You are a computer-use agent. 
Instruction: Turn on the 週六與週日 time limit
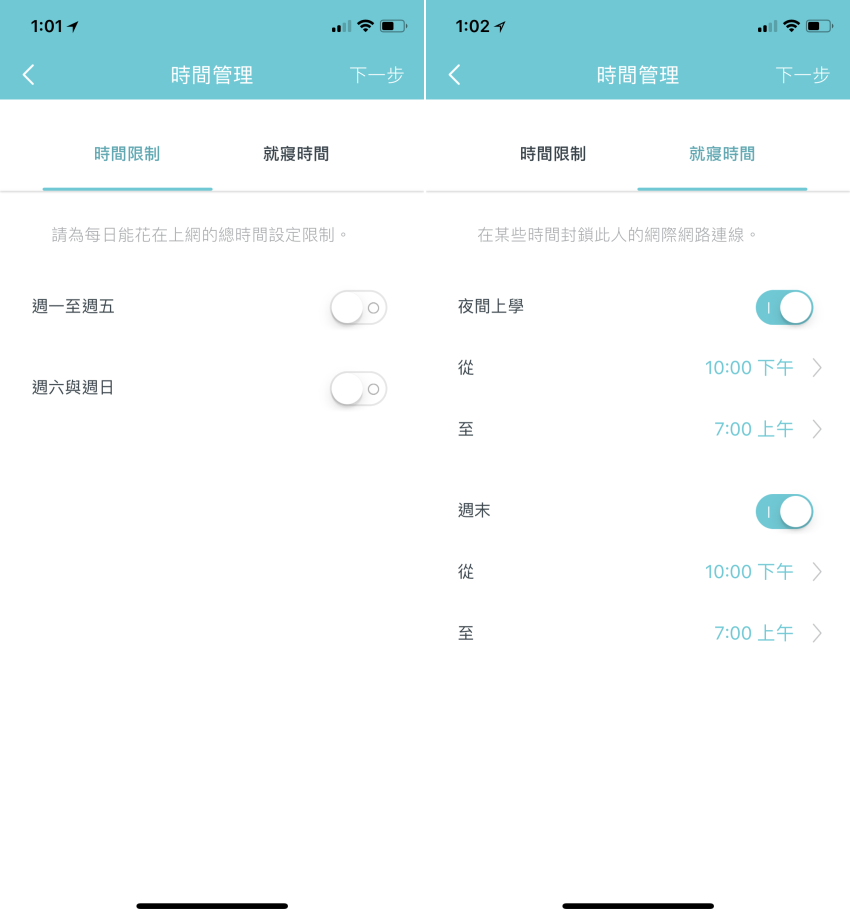pos(358,388)
